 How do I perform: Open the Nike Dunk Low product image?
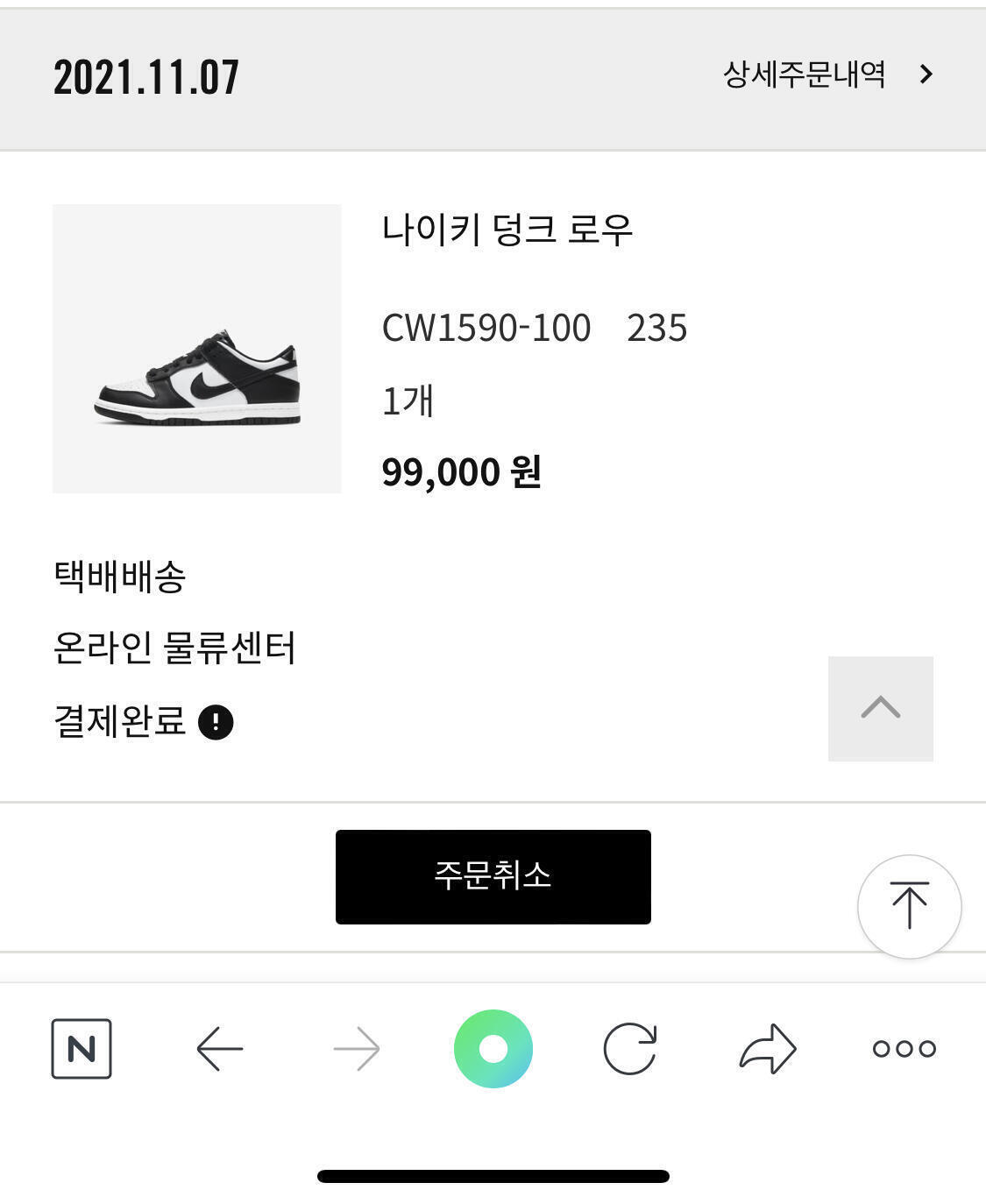point(197,349)
